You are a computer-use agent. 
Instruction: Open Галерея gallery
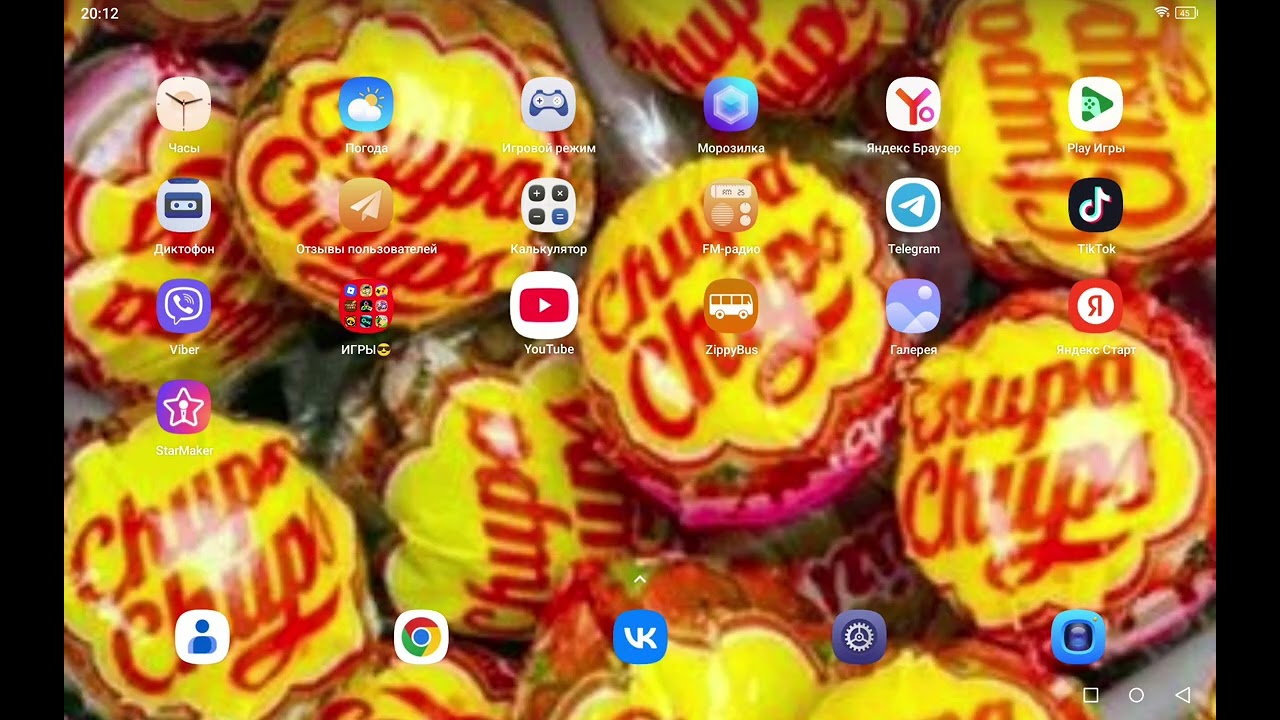click(x=913, y=306)
